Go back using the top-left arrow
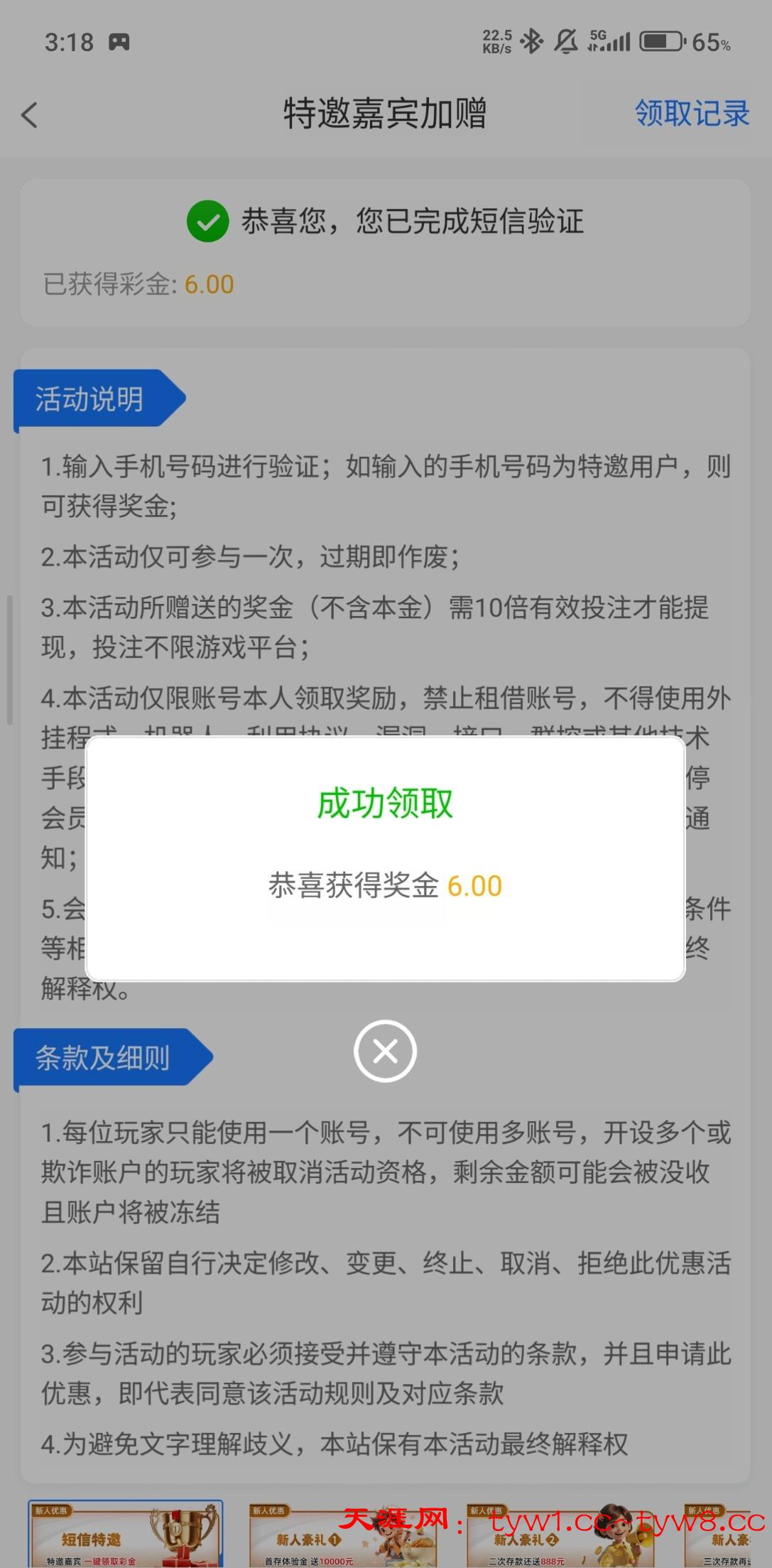Screen dimensions: 772x1568 30,114
